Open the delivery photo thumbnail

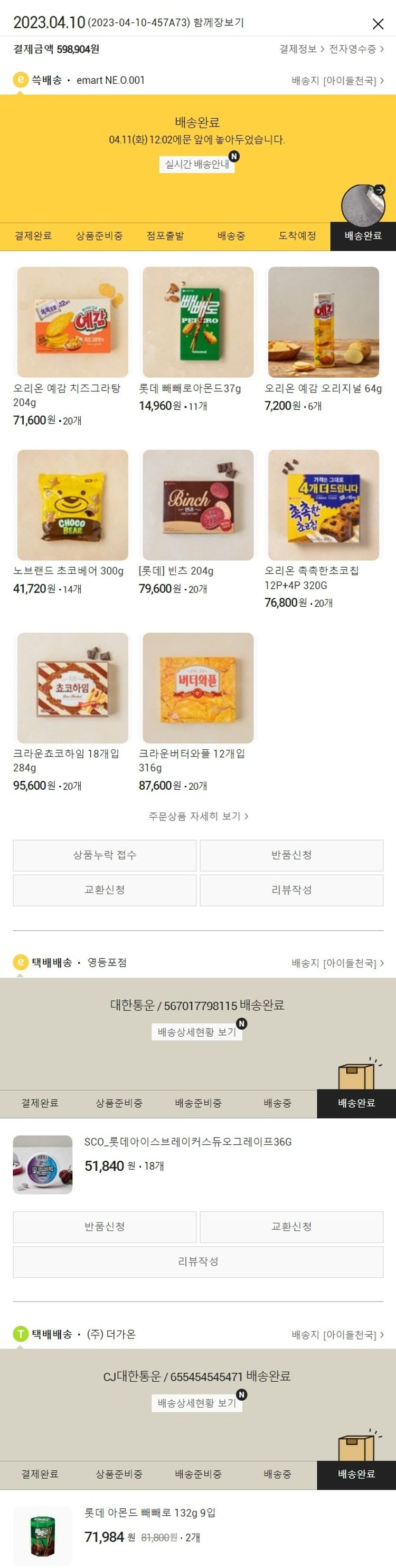363,205
